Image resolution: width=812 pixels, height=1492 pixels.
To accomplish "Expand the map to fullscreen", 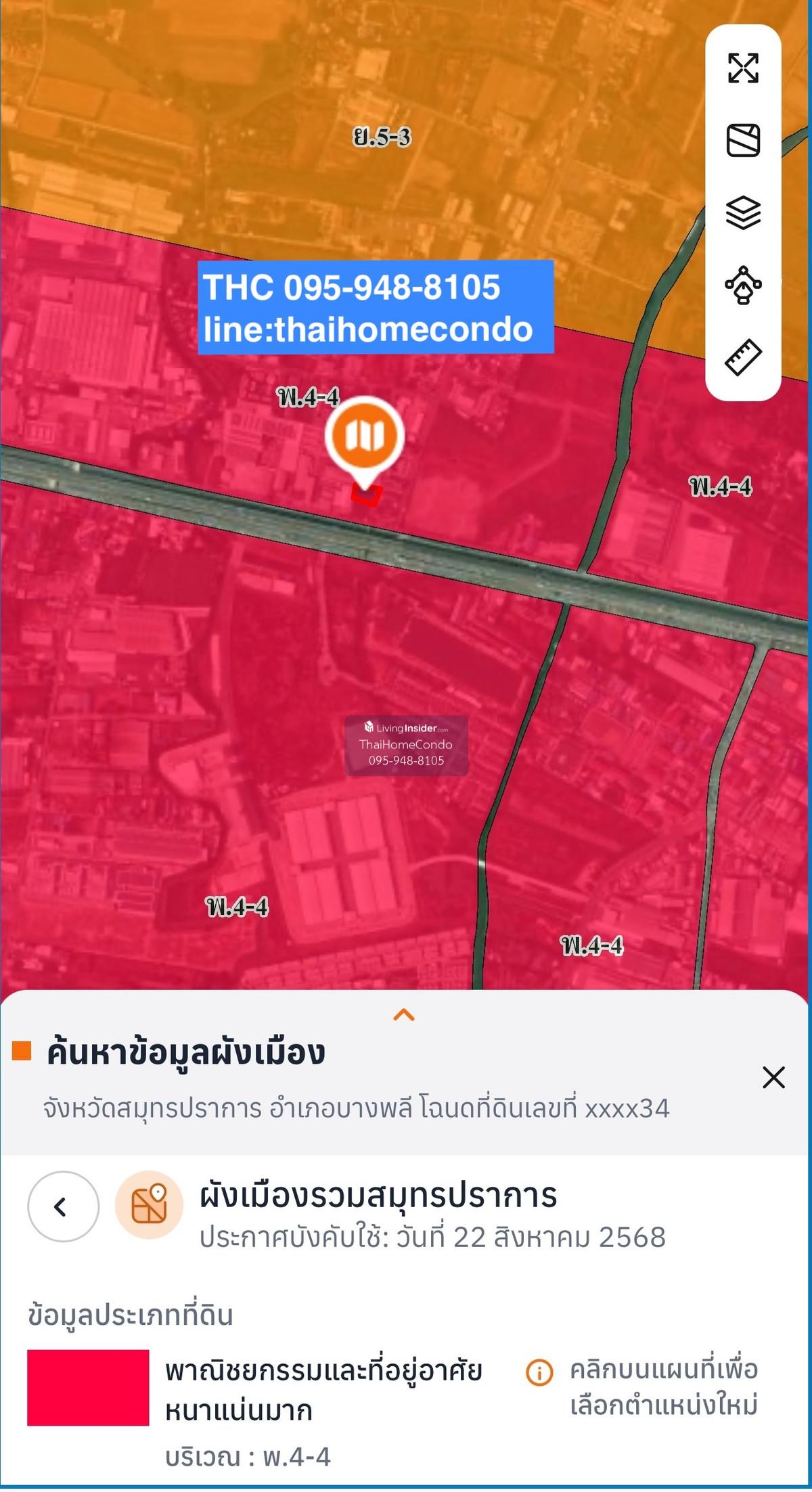I will point(743,68).
